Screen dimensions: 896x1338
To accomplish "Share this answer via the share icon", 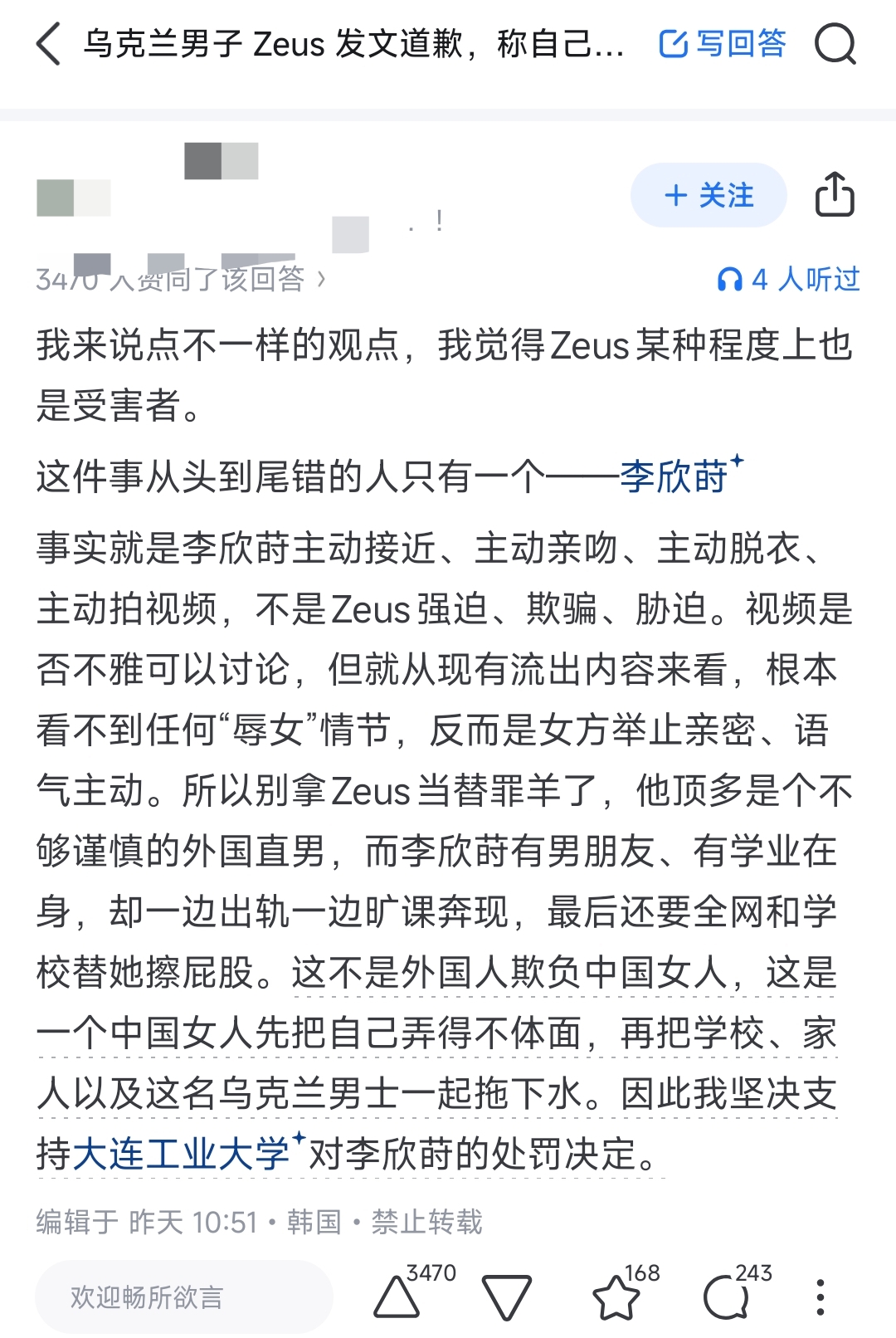I will (x=834, y=195).
